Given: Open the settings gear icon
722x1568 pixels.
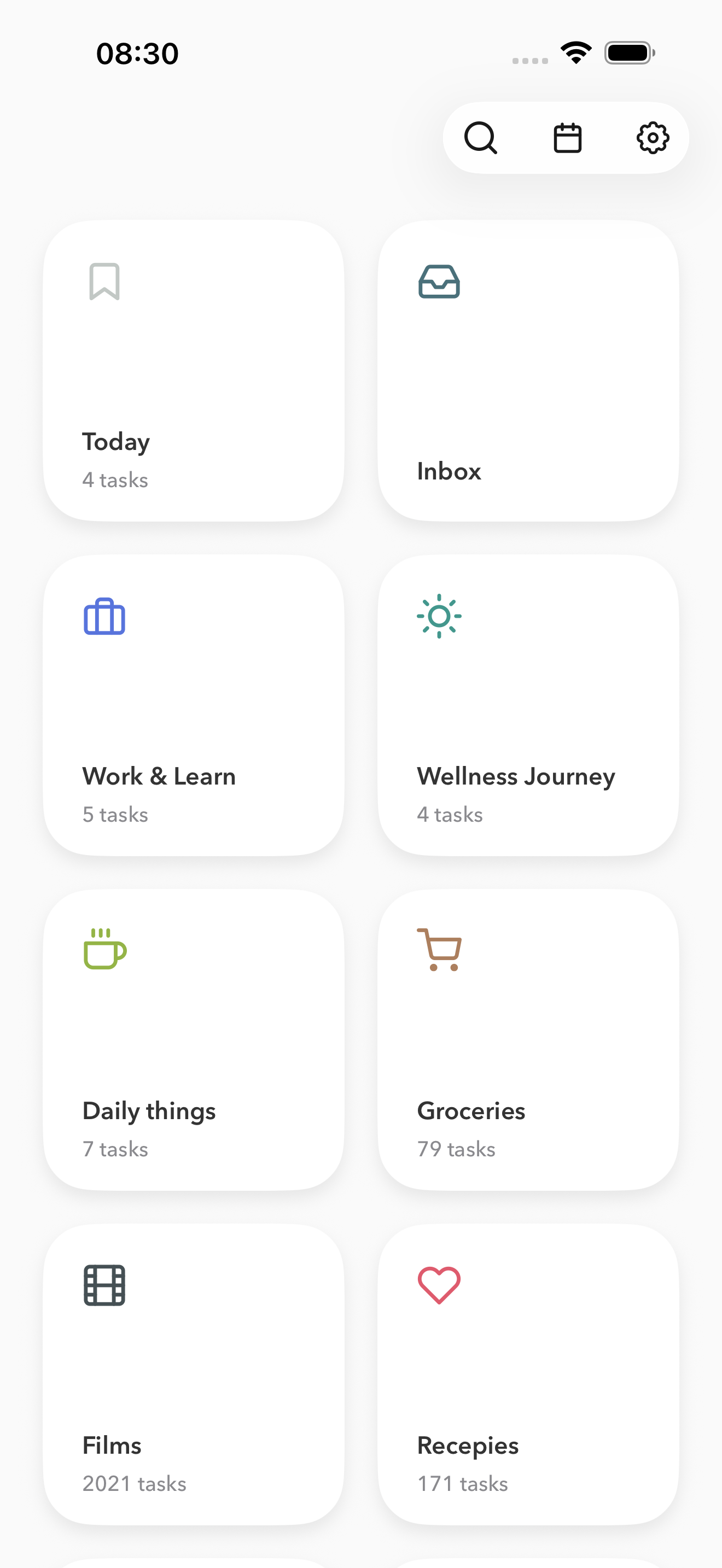Looking at the screenshot, I should [x=652, y=138].
